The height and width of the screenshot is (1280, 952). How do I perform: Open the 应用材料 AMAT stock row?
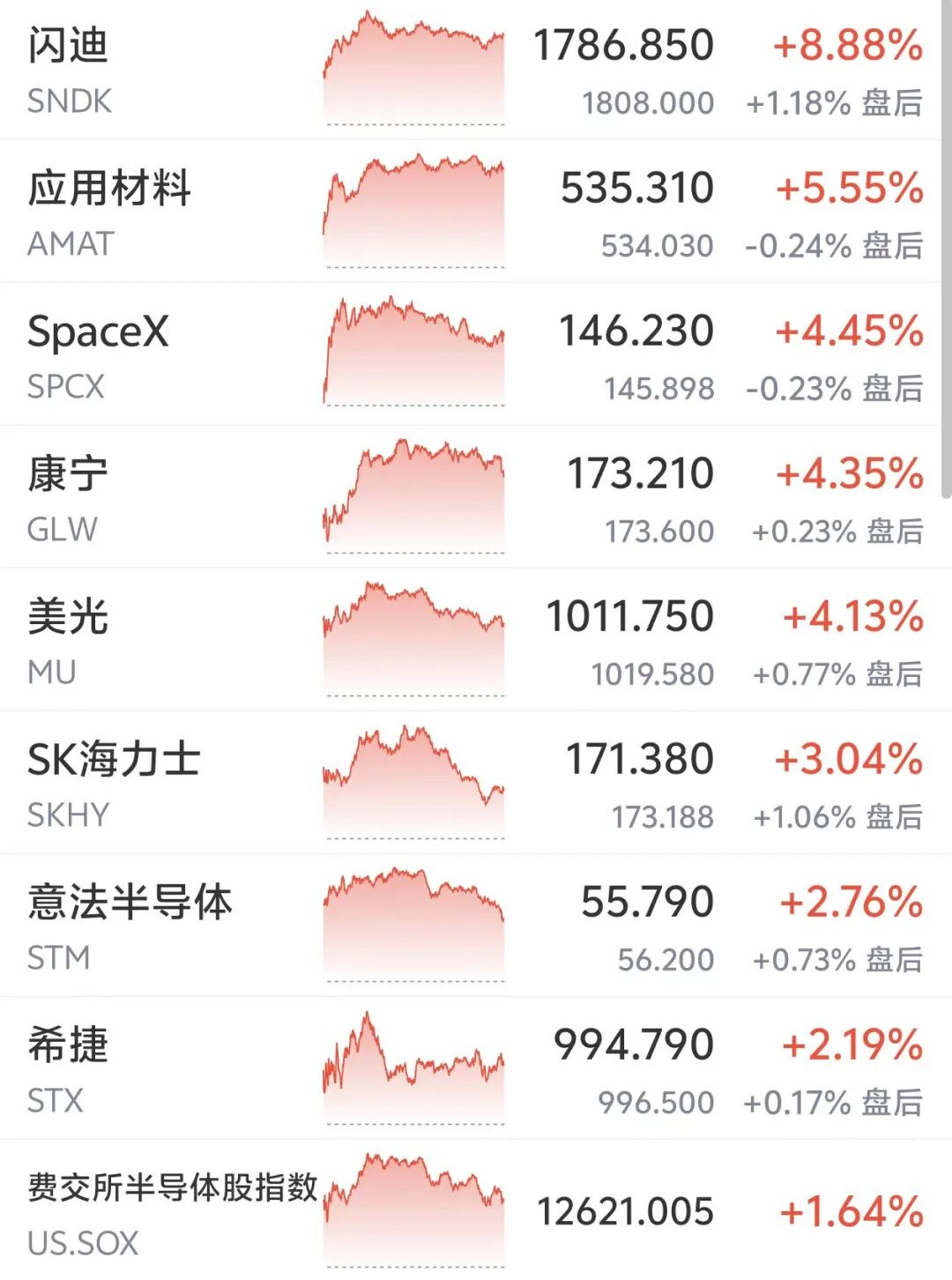pos(471,212)
